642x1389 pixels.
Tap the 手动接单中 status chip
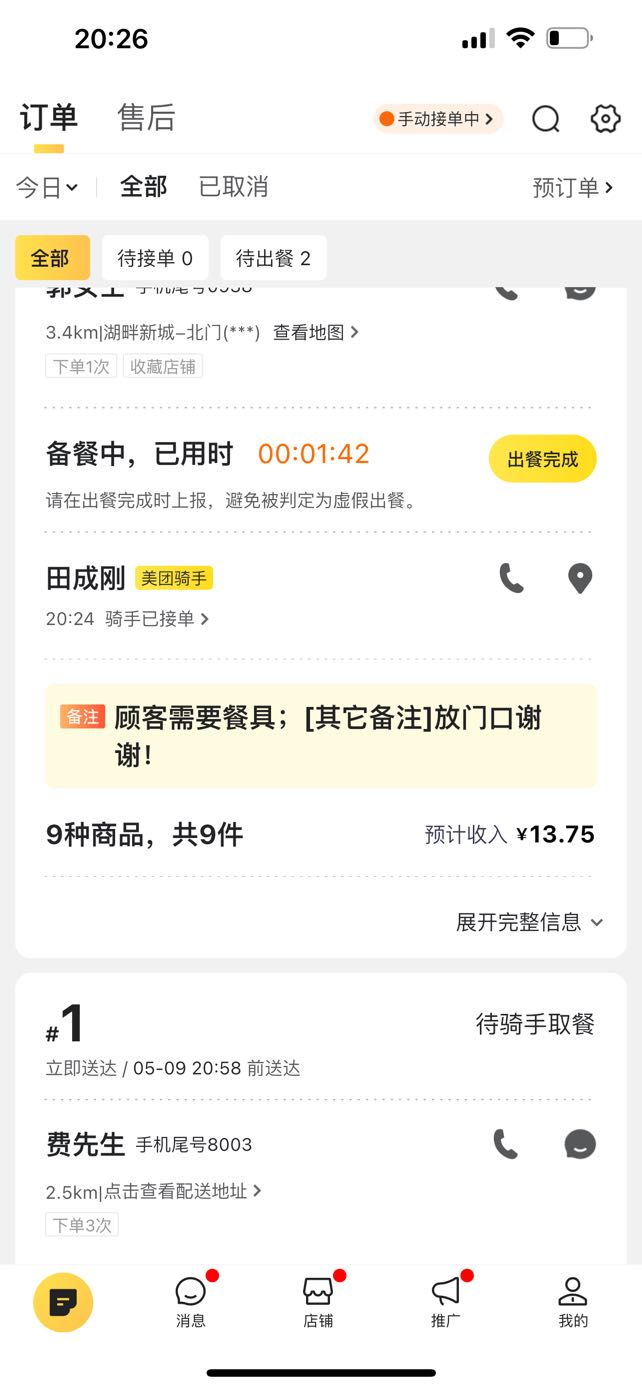pyautogui.click(x=437, y=119)
